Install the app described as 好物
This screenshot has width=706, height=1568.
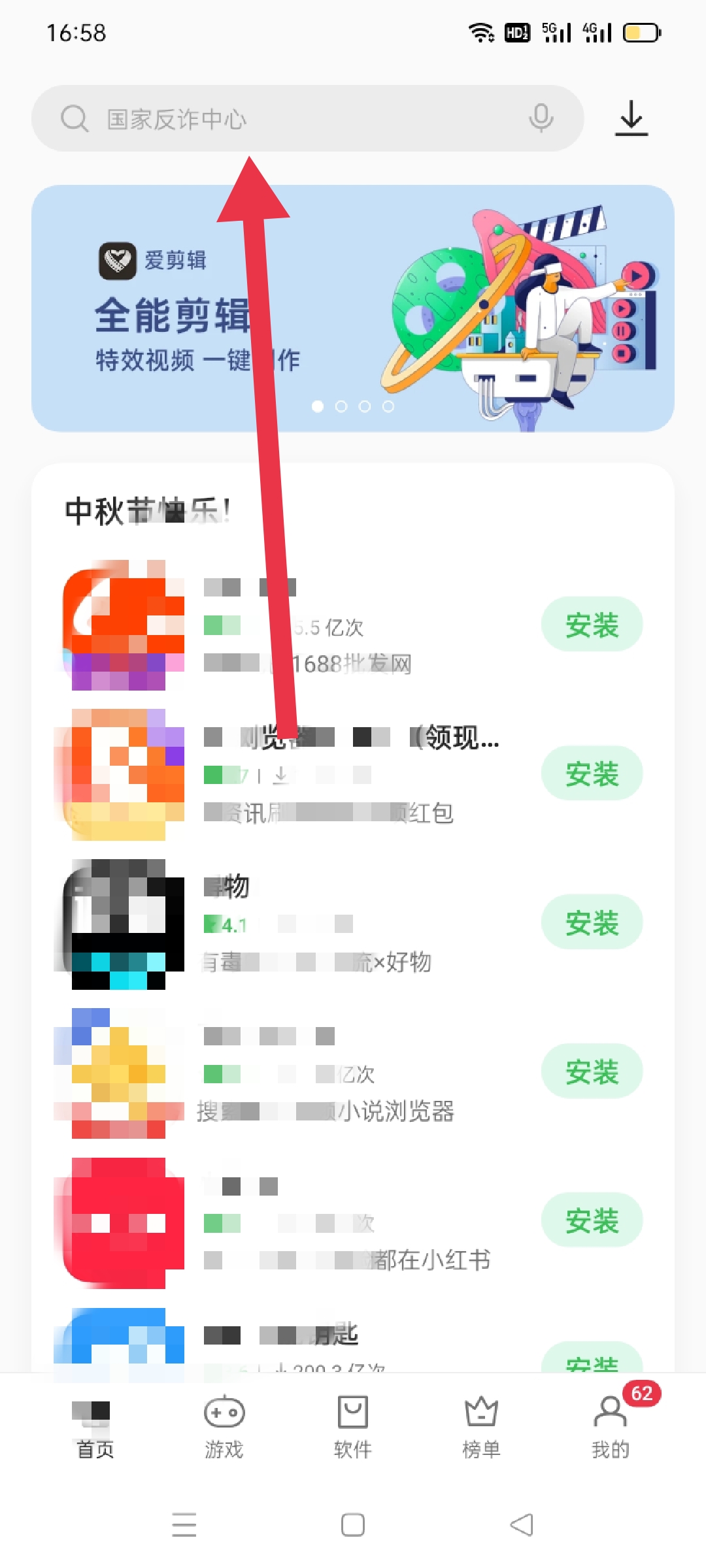[592, 923]
